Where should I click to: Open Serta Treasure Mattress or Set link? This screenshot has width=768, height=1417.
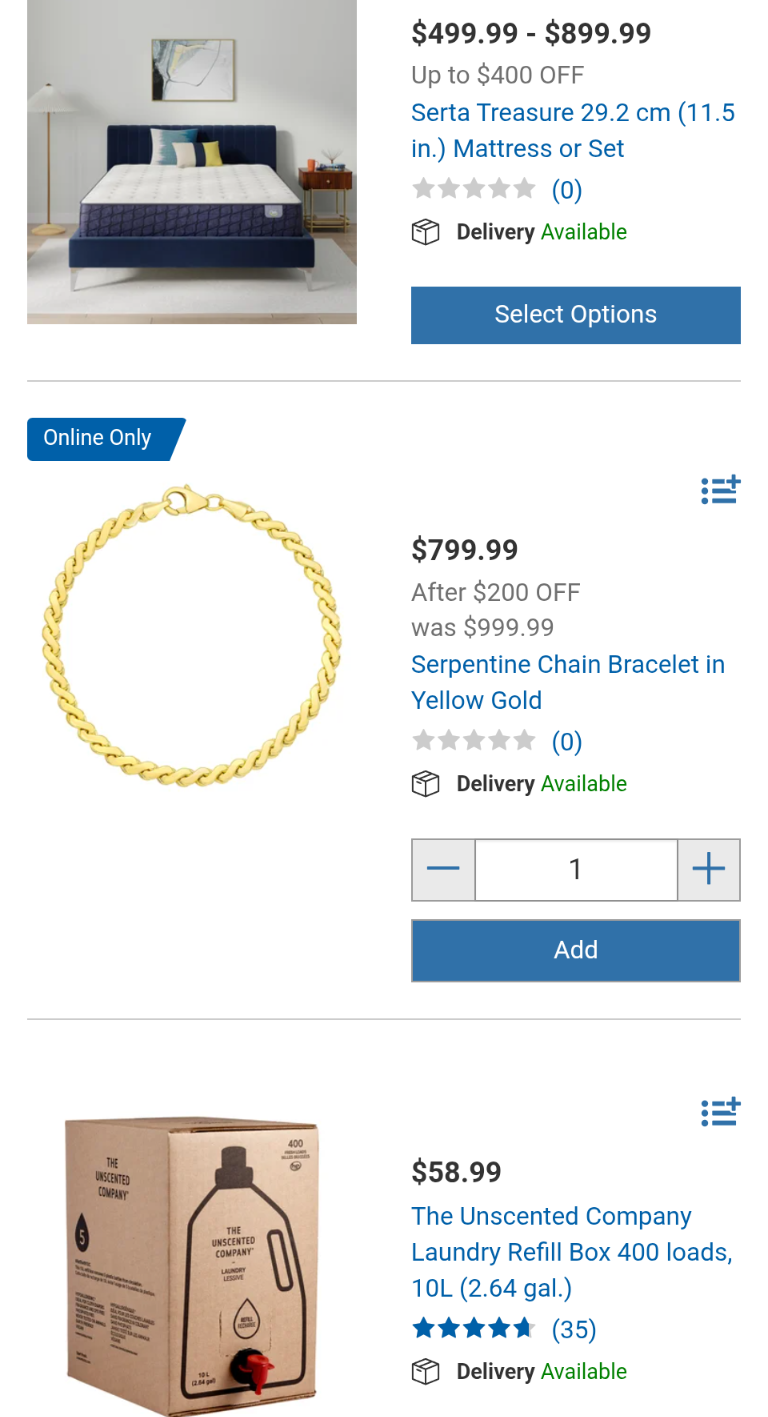coord(572,130)
